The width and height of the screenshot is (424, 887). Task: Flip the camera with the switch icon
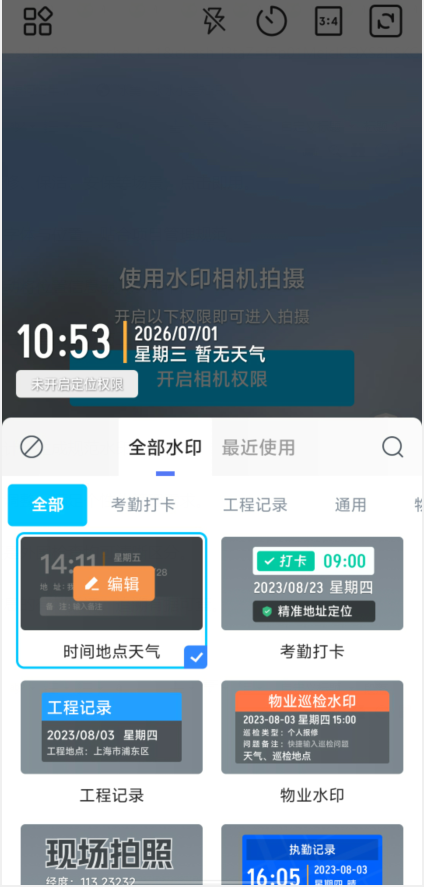(386, 21)
